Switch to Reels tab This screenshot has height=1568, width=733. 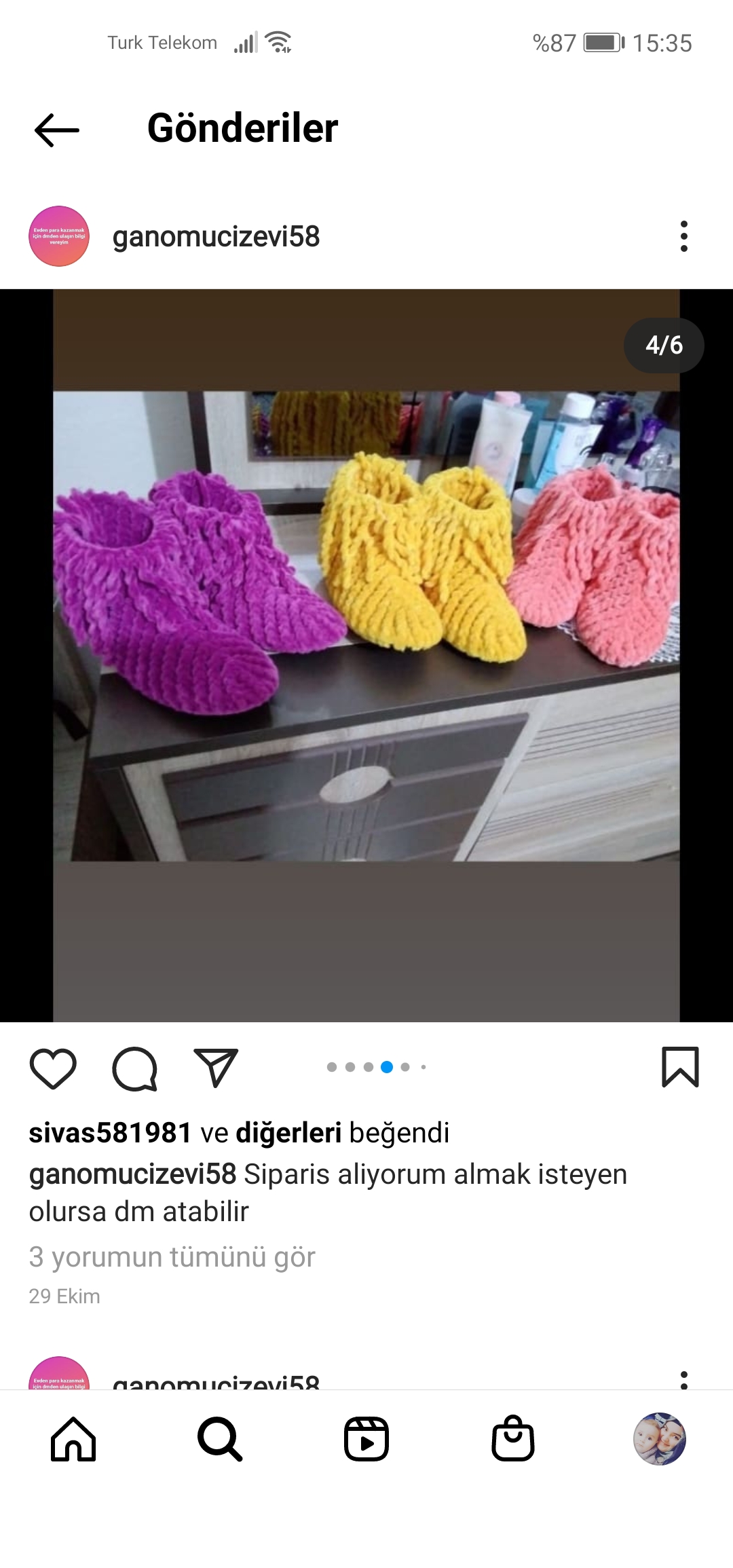coord(366,1439)
